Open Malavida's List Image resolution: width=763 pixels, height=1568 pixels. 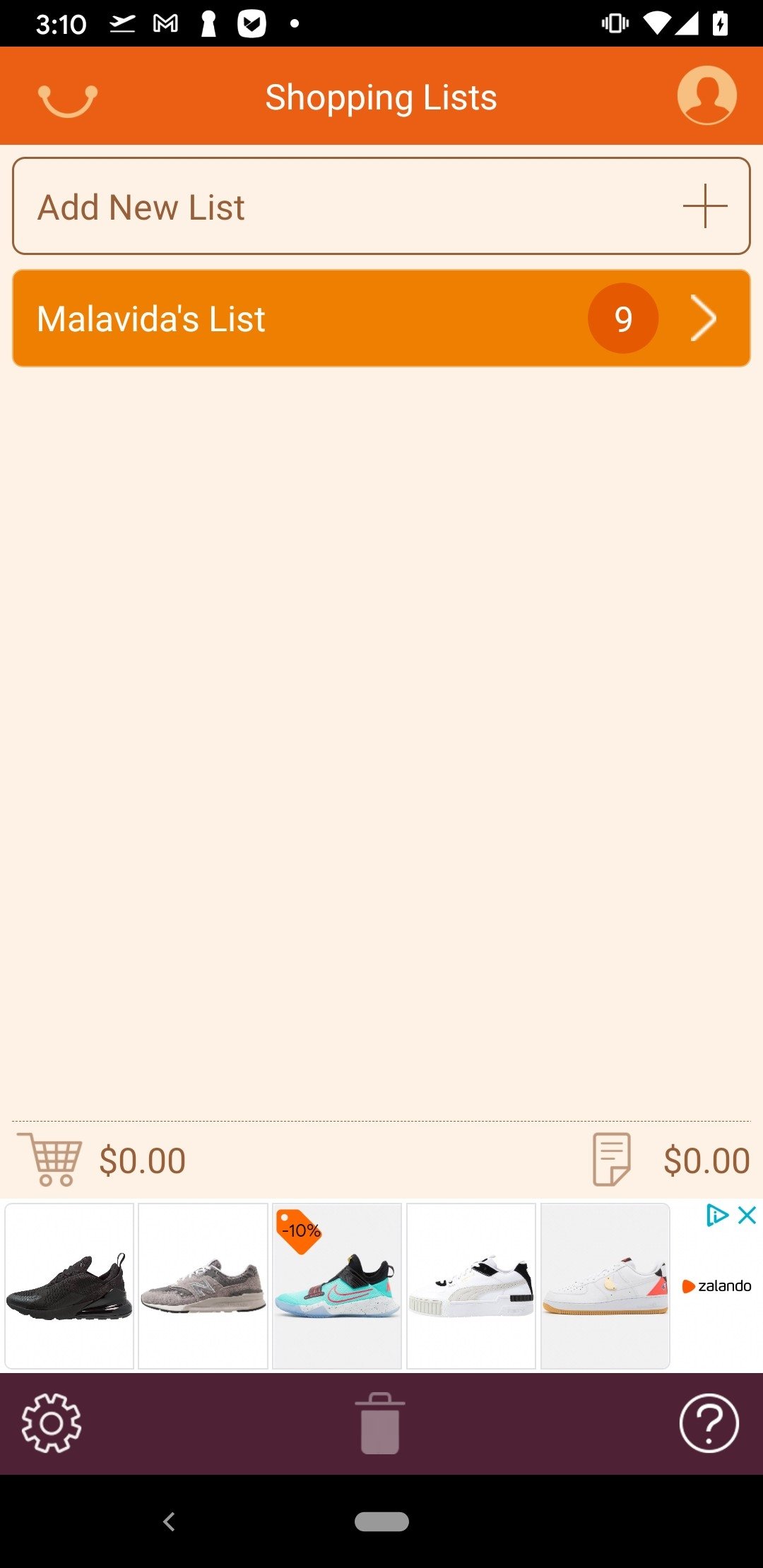click(x=381, y=319)
